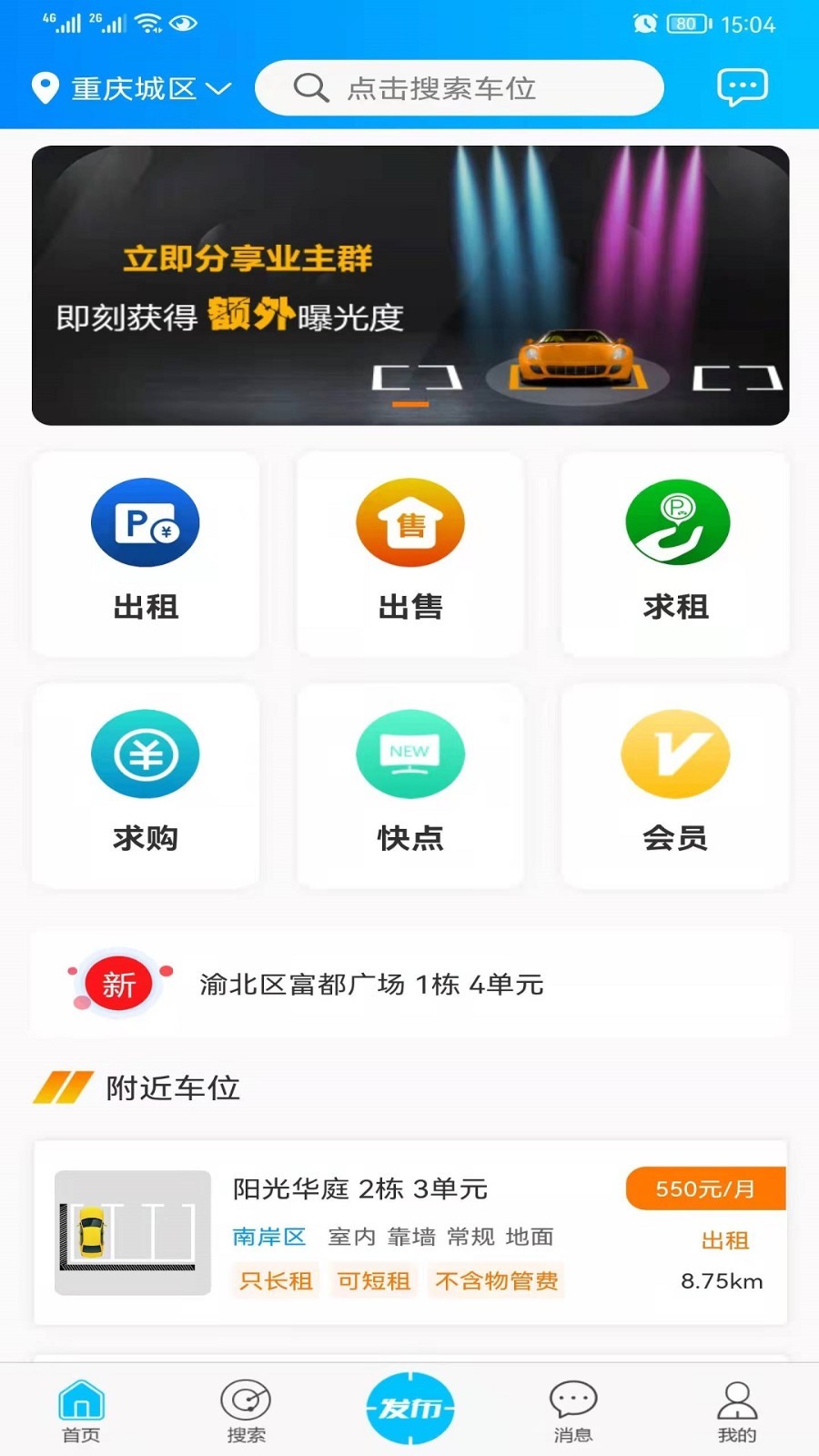819x1456 pixels.
Task: Open the 立即分享业主群 banner
Action: (410, 285)
